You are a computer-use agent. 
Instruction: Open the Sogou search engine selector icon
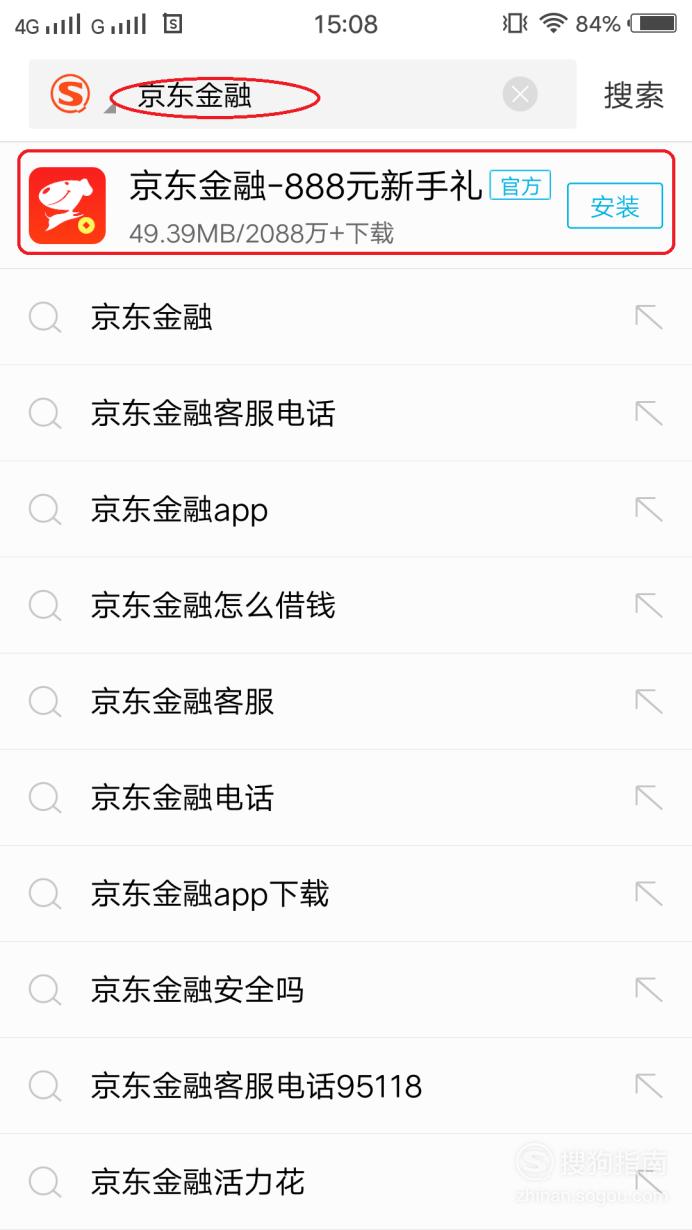[x=72, y=95]
